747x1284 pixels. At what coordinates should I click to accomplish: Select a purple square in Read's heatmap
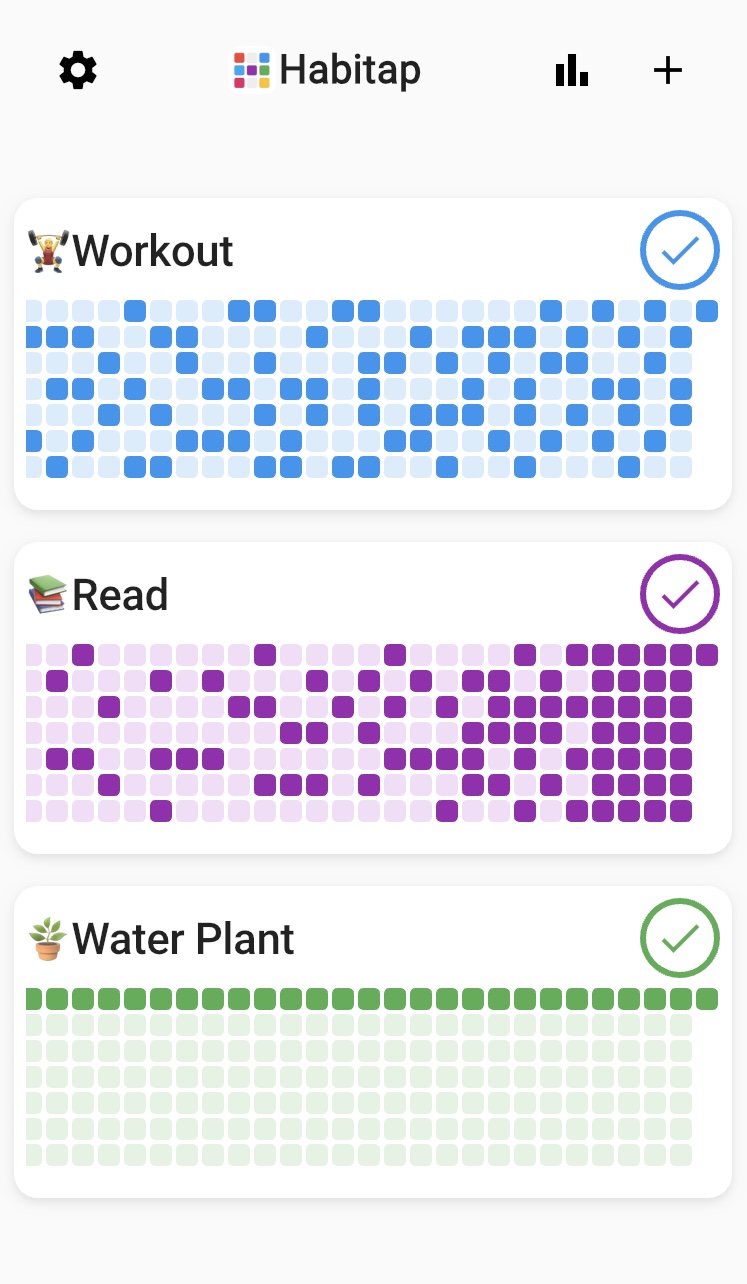tap(83, 655)
